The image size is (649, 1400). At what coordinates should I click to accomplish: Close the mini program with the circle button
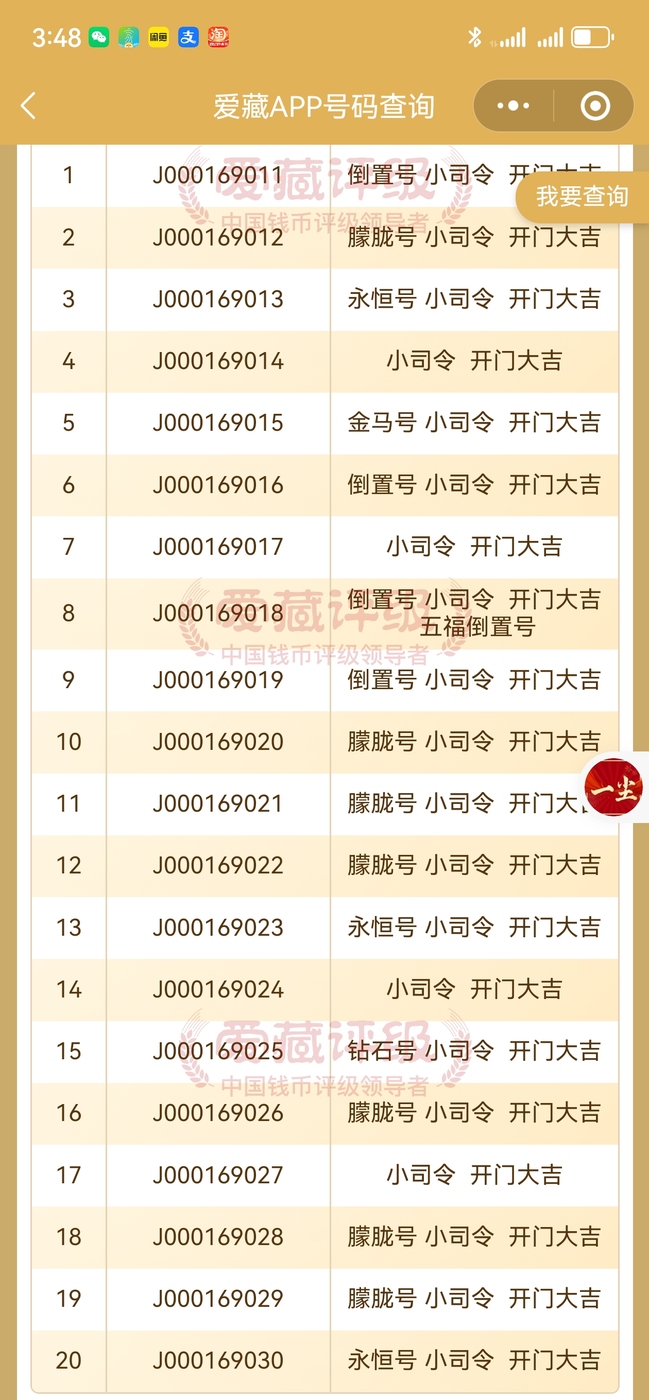(x=595, y=106)
